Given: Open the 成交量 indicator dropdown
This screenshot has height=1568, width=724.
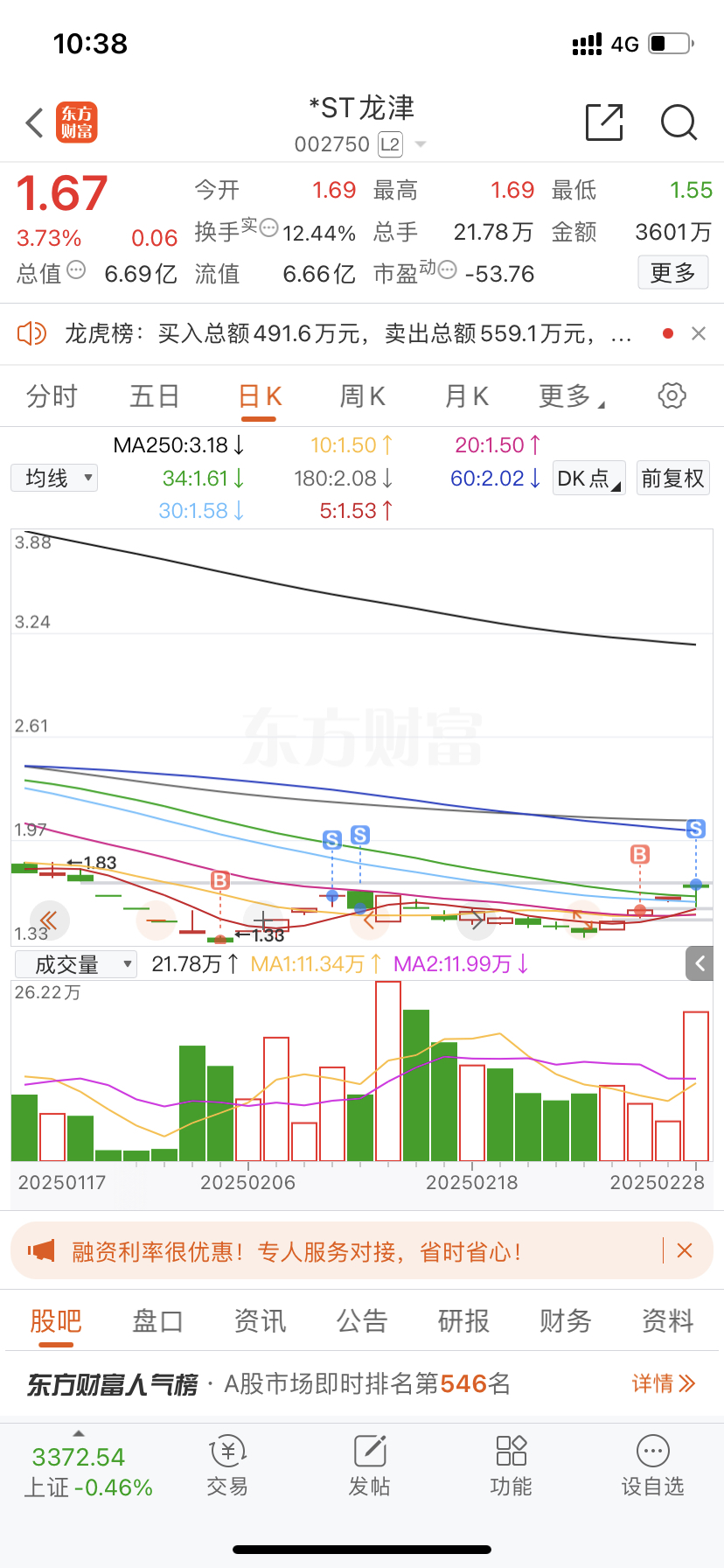Looking at the screenshot, I should [x=76, y=964].
